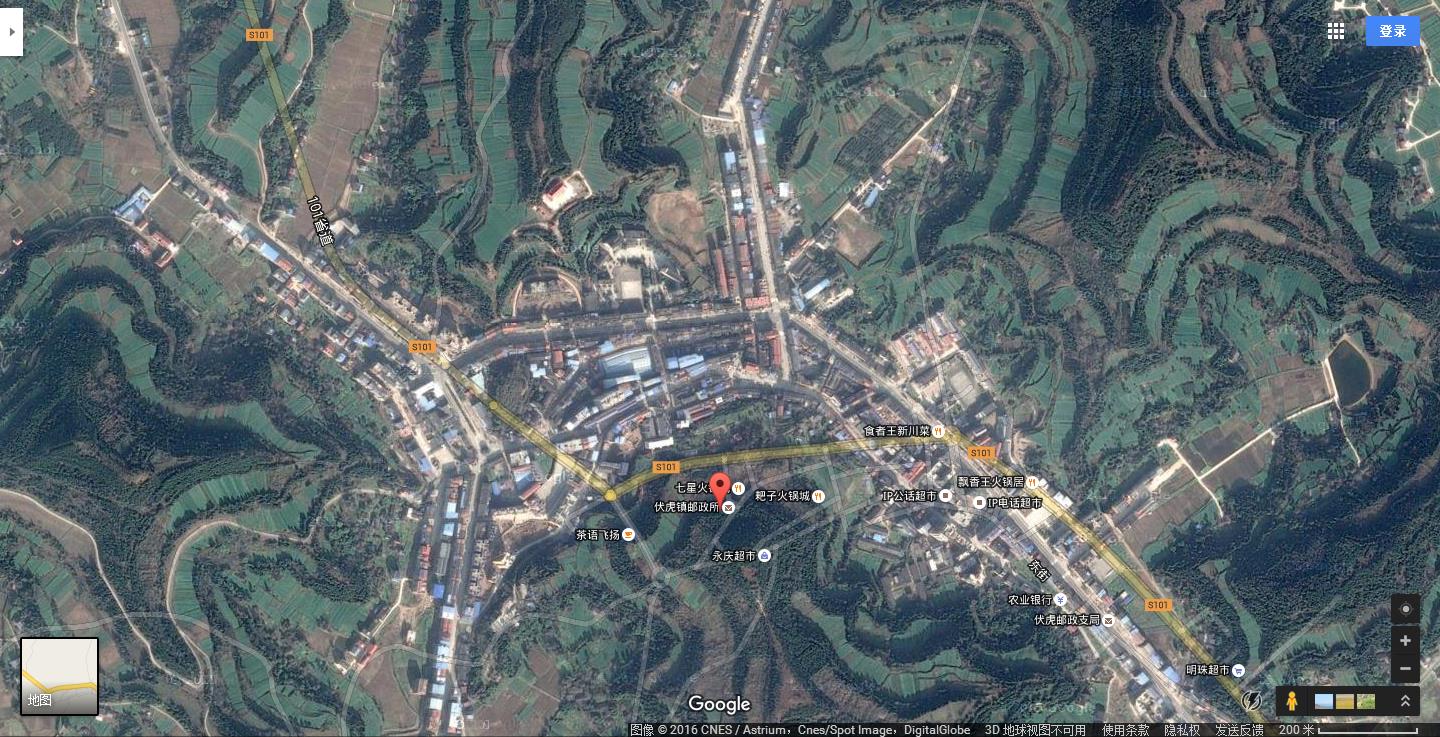Expand the imagery strip double chevron
1440x737 pixels.
1405,701
